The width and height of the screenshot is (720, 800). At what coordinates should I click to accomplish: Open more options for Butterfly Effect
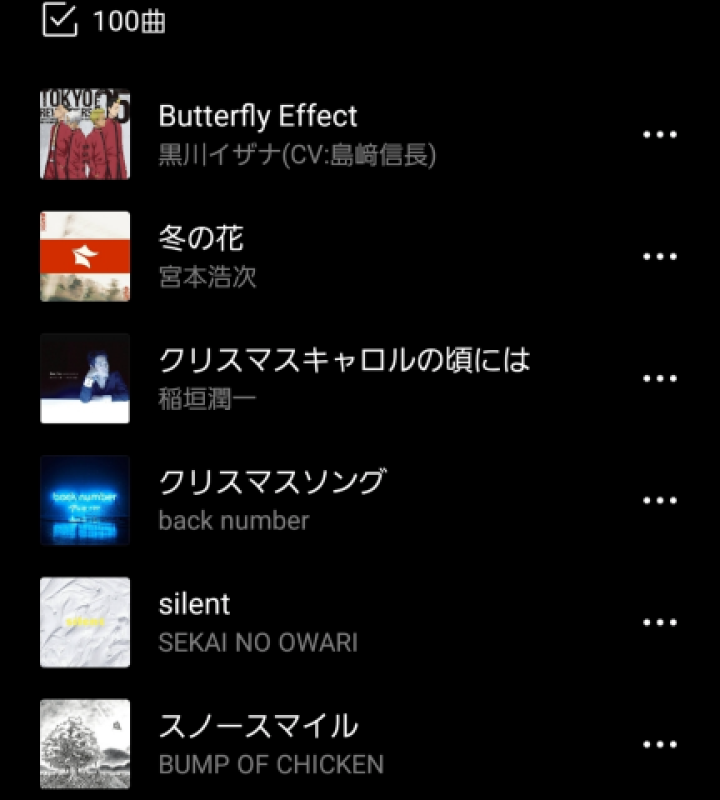click(660, 135)
